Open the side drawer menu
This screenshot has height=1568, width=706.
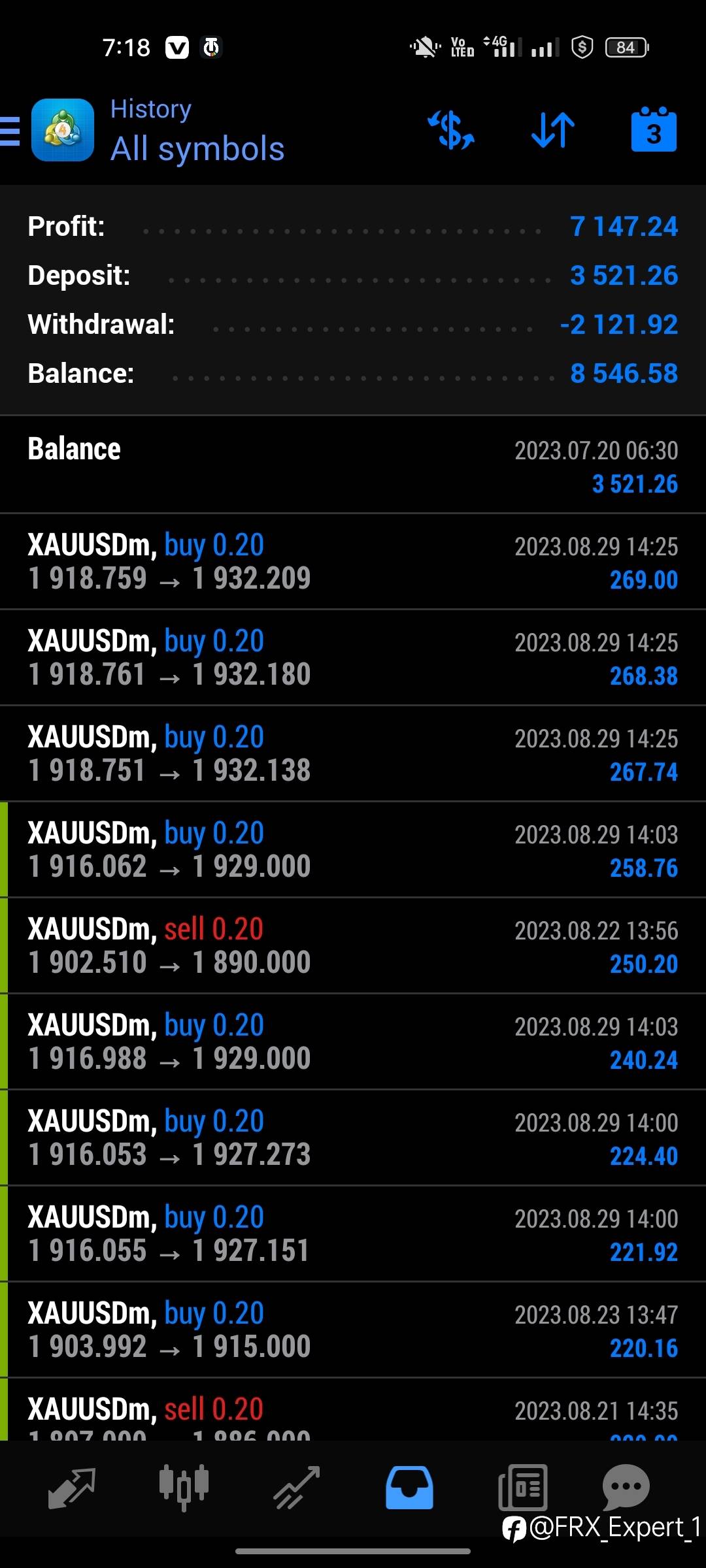point(10,131)
